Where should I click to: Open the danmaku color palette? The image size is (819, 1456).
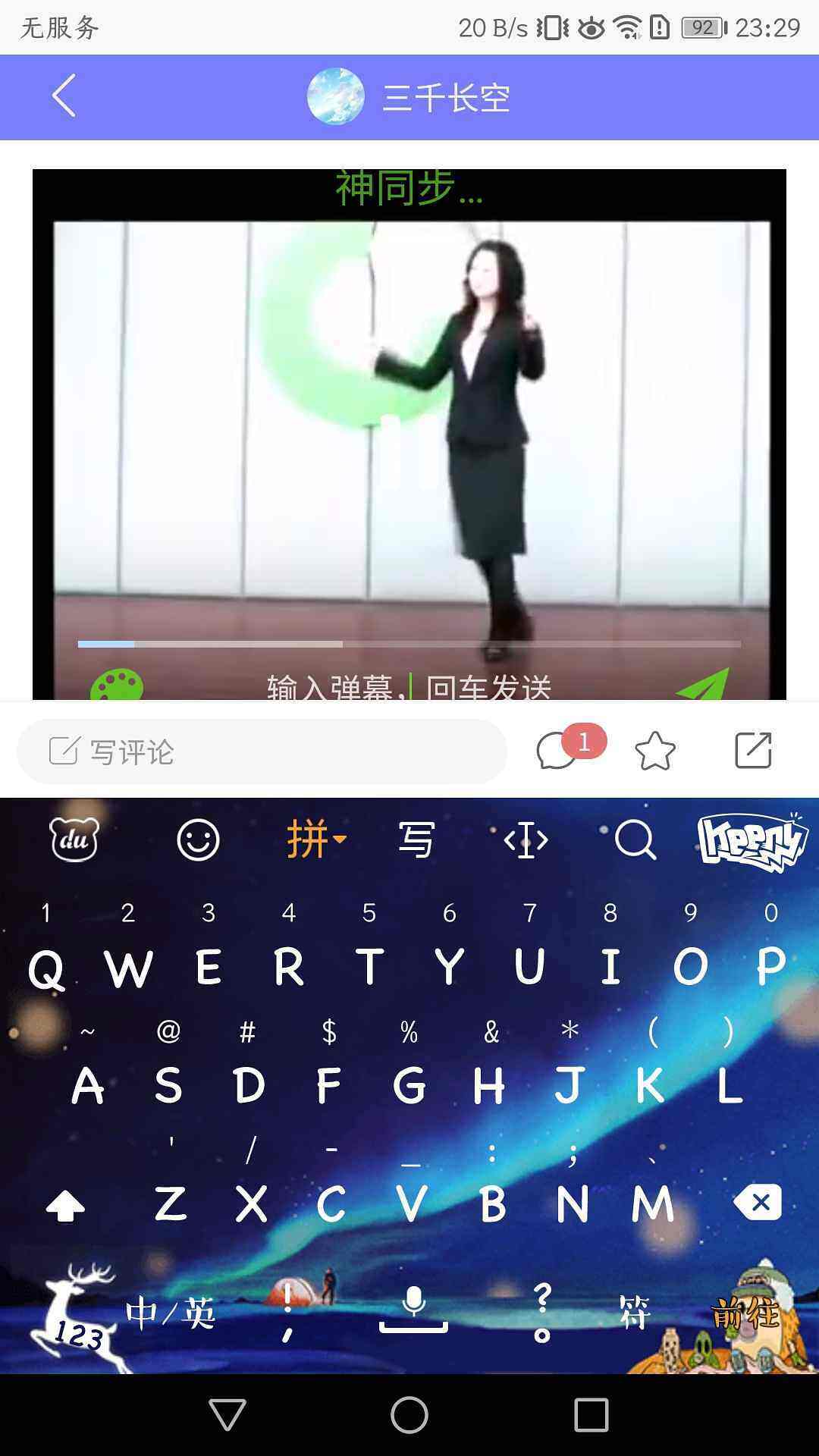(116, 686)
